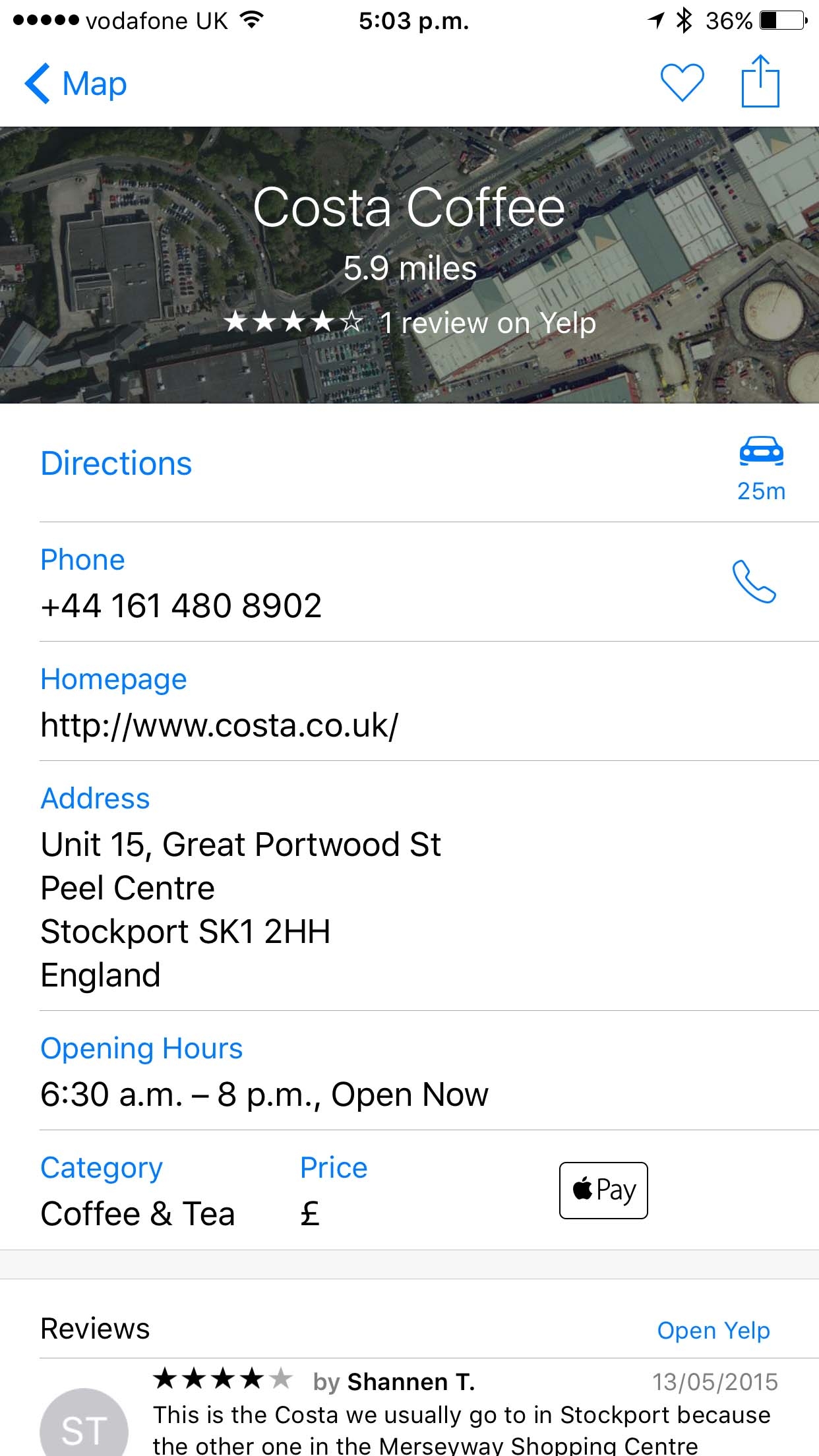Open the costa.co.uk homepage
Viewport: 819px width, 1456px height.
[x=219, y=725]
